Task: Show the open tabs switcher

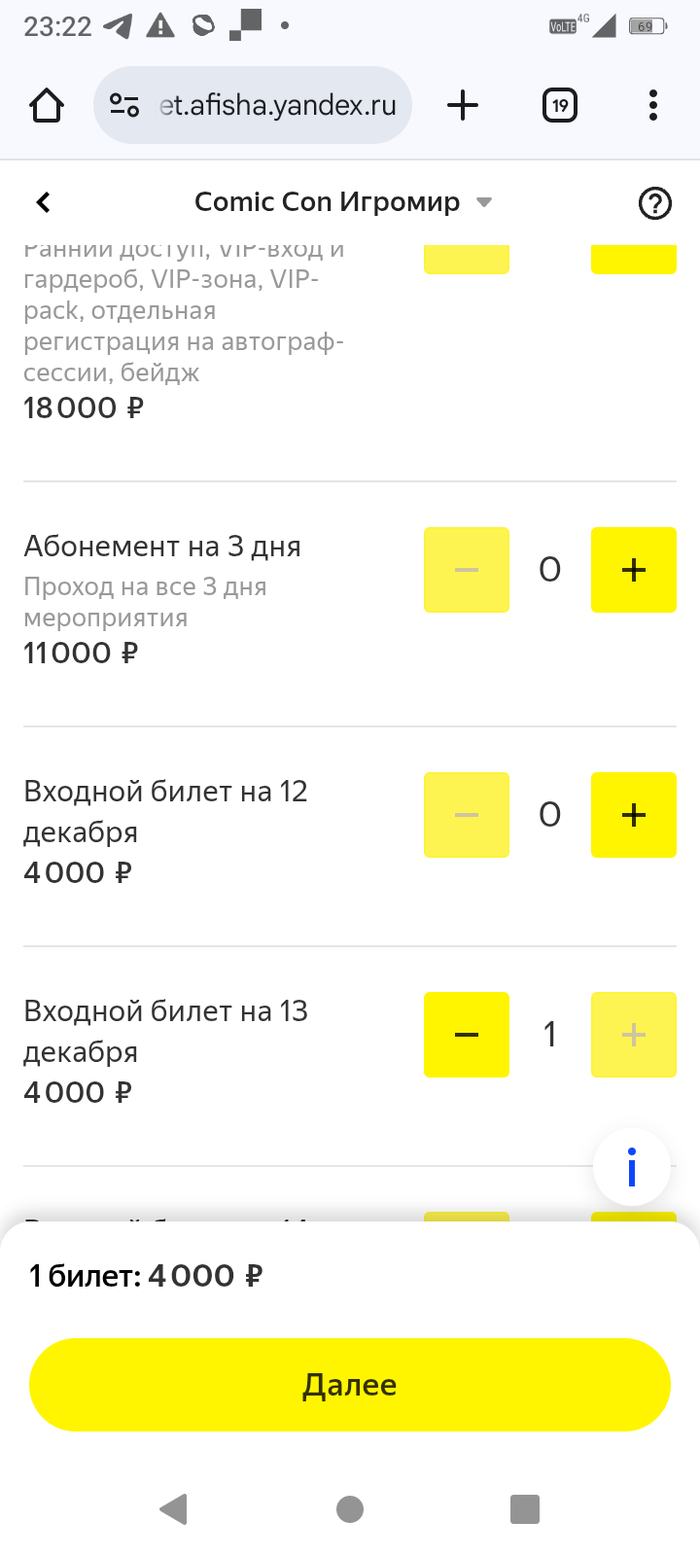Action: pos(560,105)
